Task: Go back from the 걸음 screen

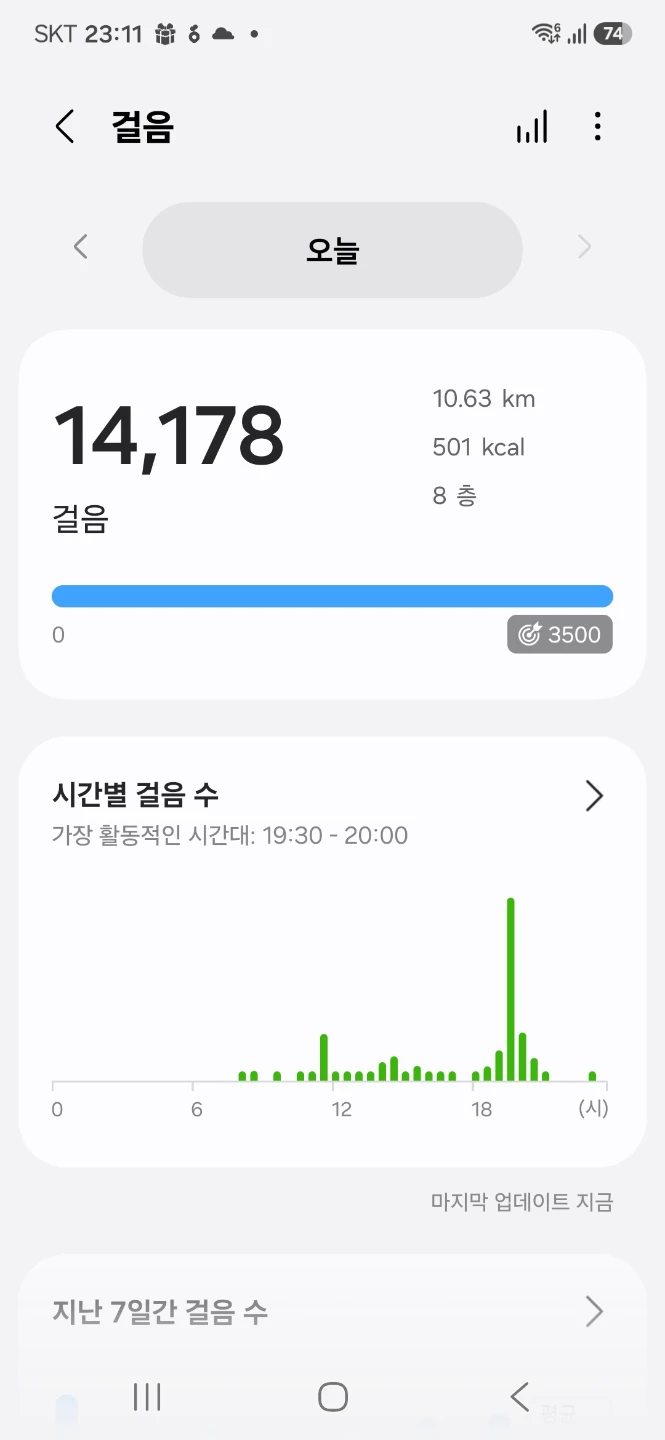Action: click(x=65, y=127)
